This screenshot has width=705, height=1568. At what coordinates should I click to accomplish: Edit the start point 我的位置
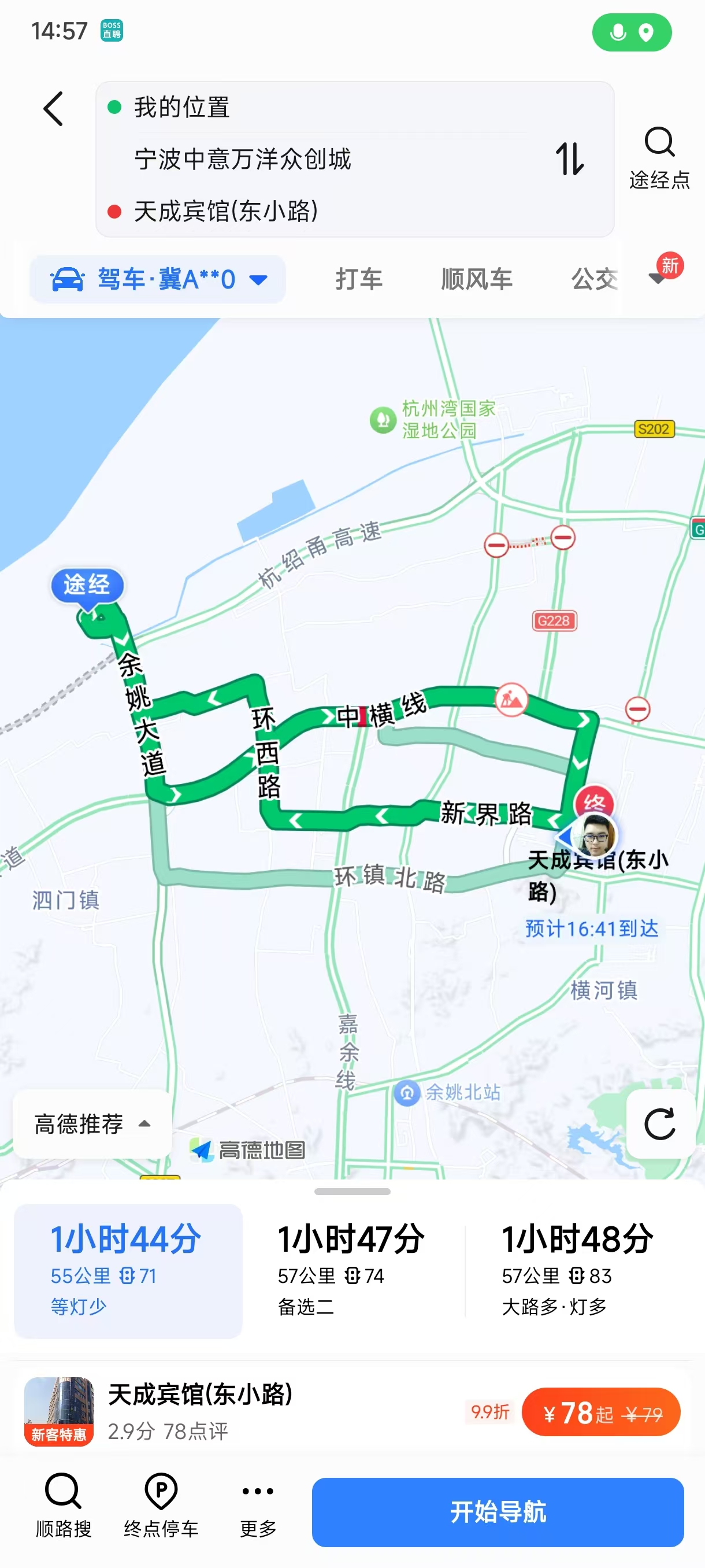pos(183,108)
